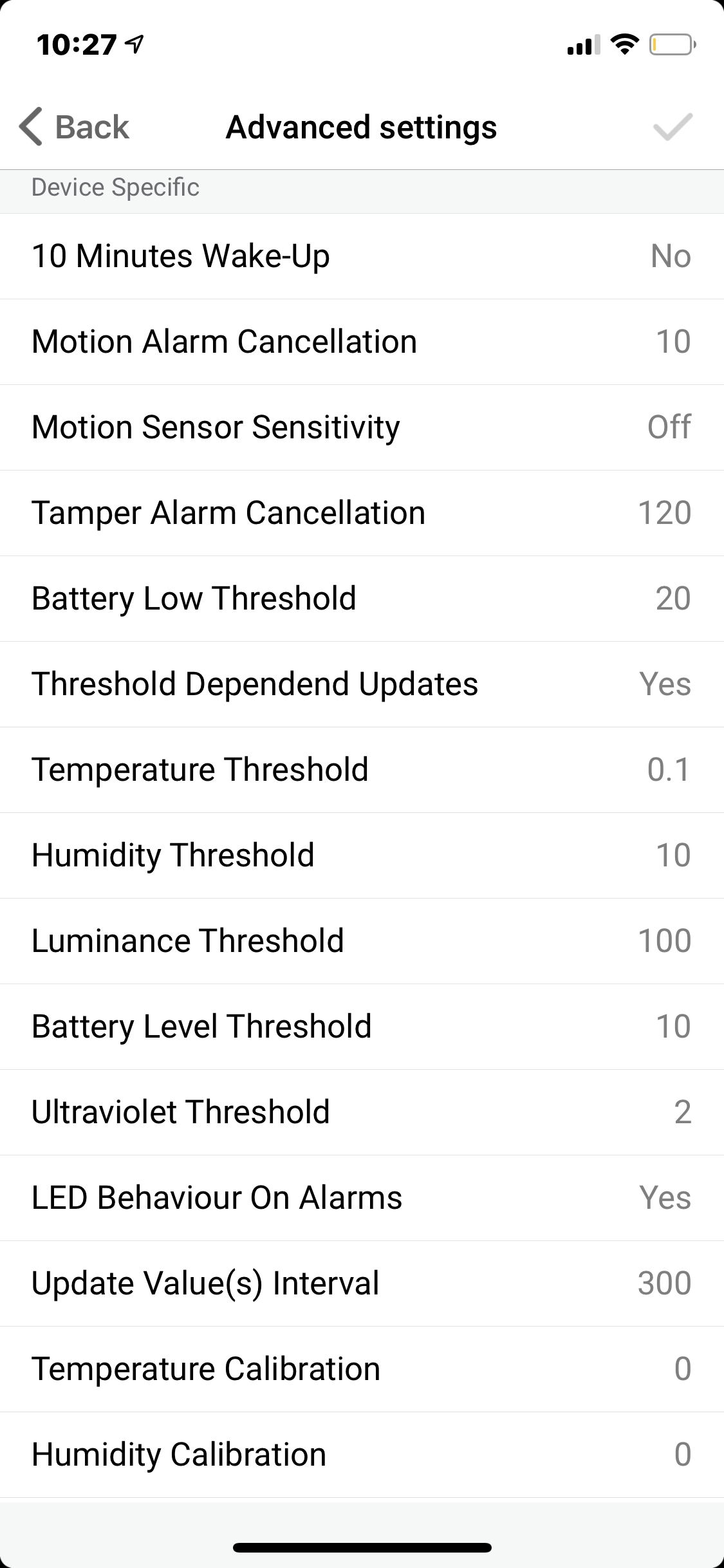Tap the Battery Level Threshold row

tap(362, 1027)
